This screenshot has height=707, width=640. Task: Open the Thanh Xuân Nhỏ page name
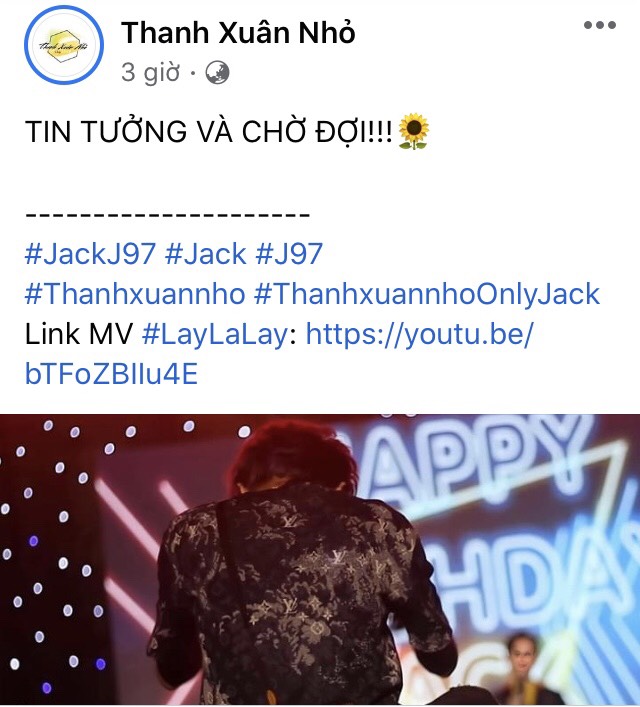pos(238,32)
